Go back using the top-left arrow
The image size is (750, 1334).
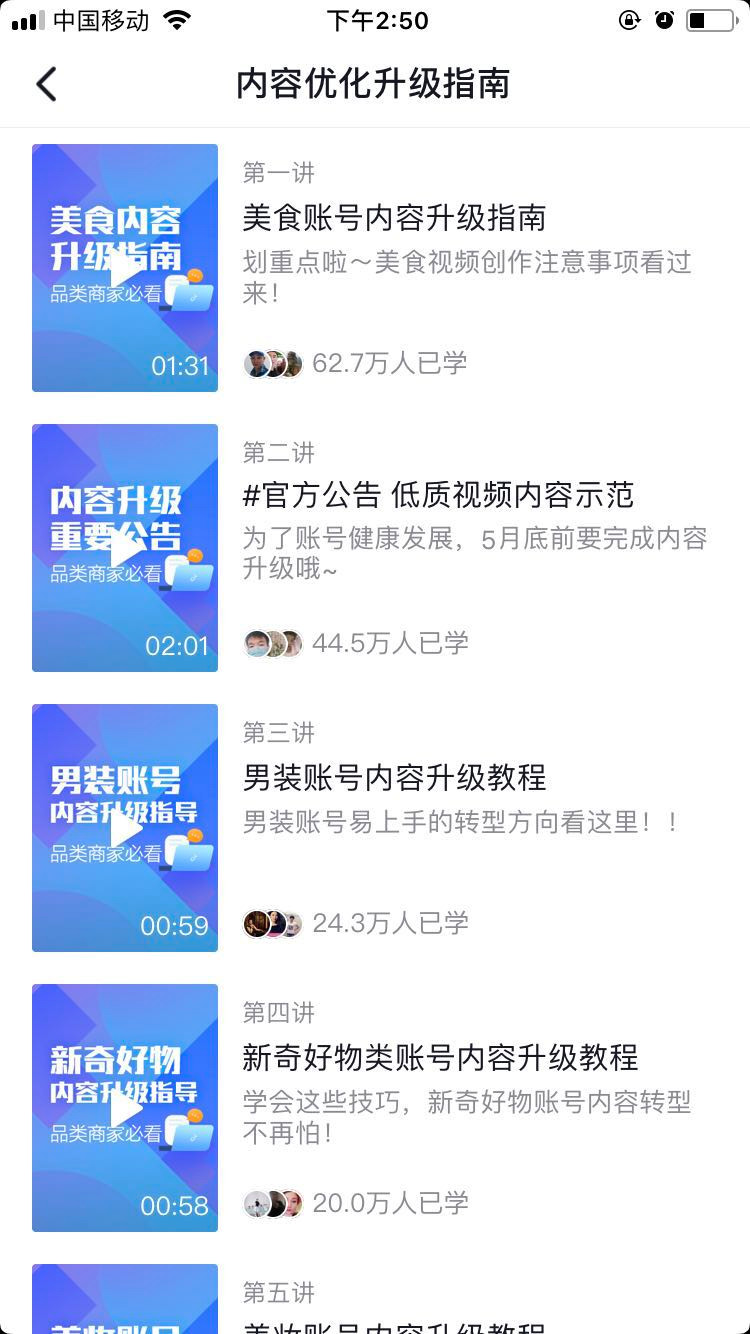click(x=47, y=84)
